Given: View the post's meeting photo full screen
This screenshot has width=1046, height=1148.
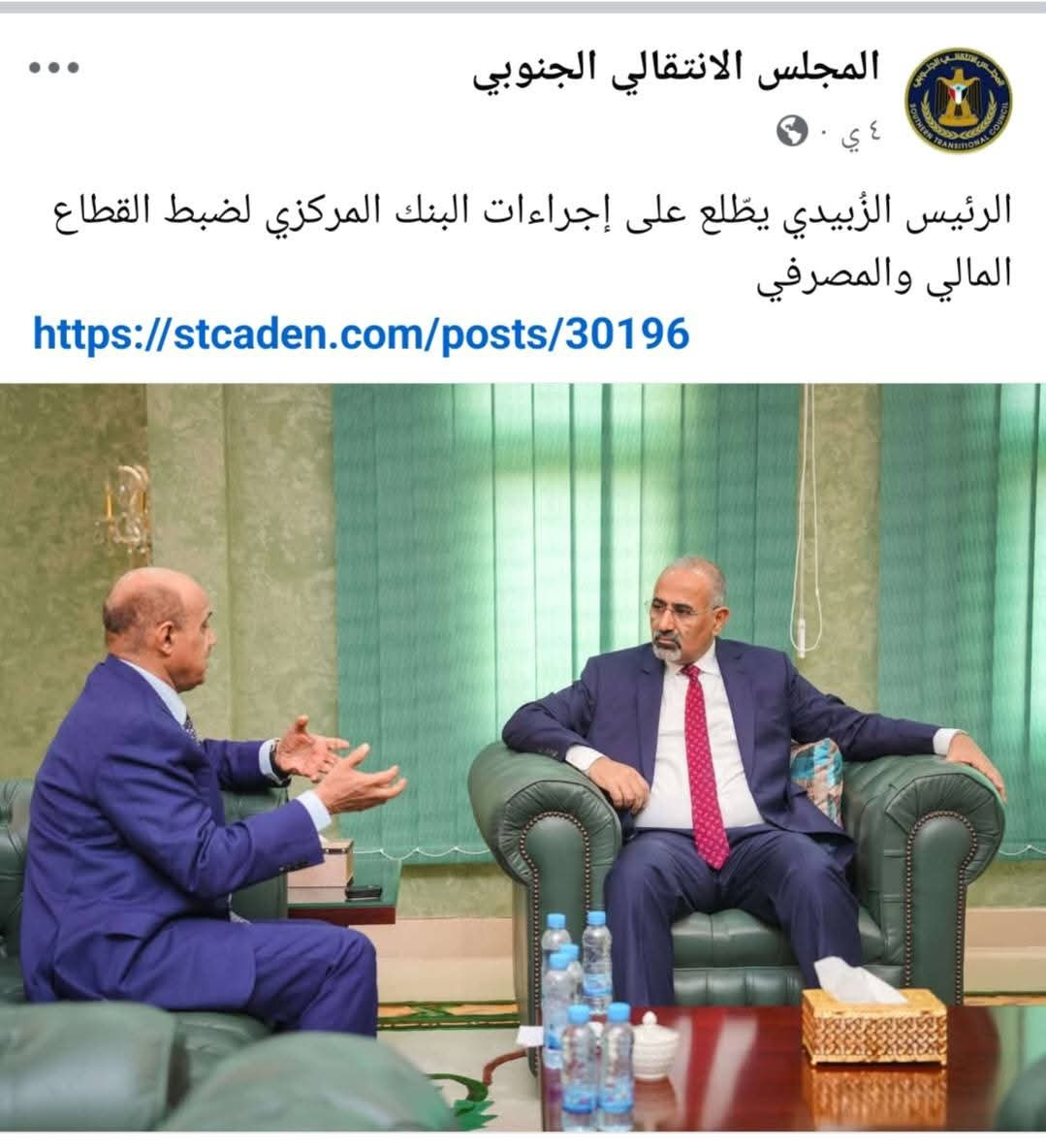Looking at the screenshot, I should click(x=523, y=757).
